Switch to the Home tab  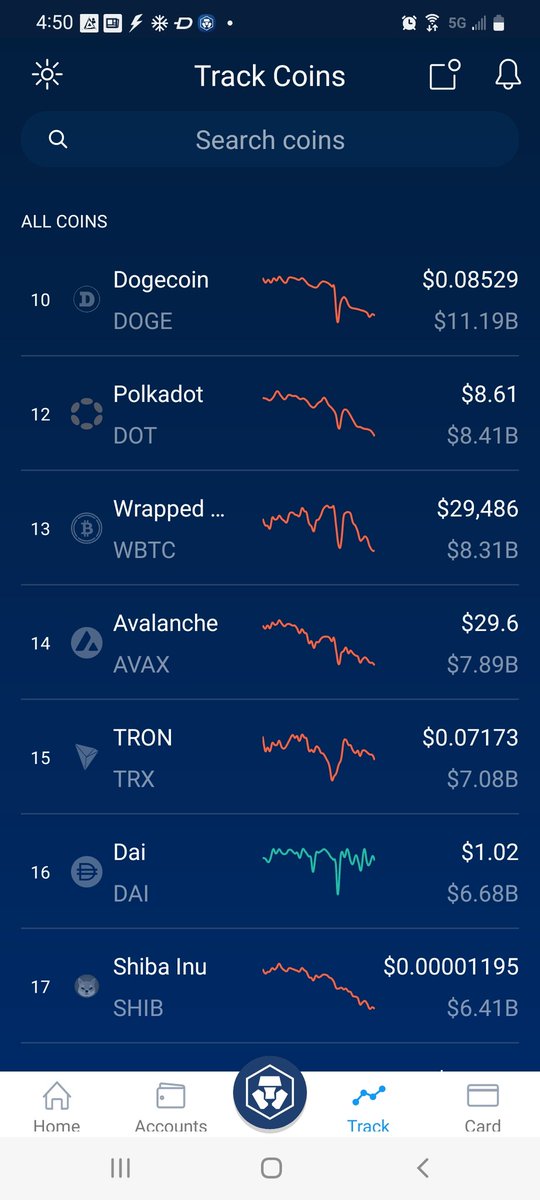(x=57, y=1106)
